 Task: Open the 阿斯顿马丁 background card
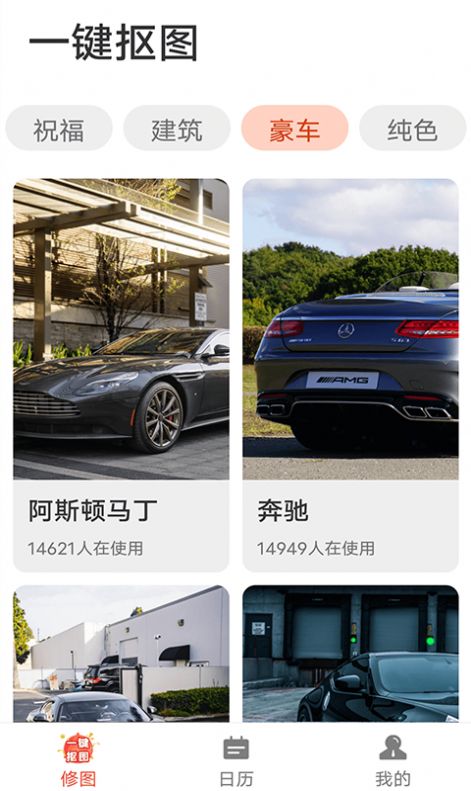pyautogui.click(x=121, y=375)
